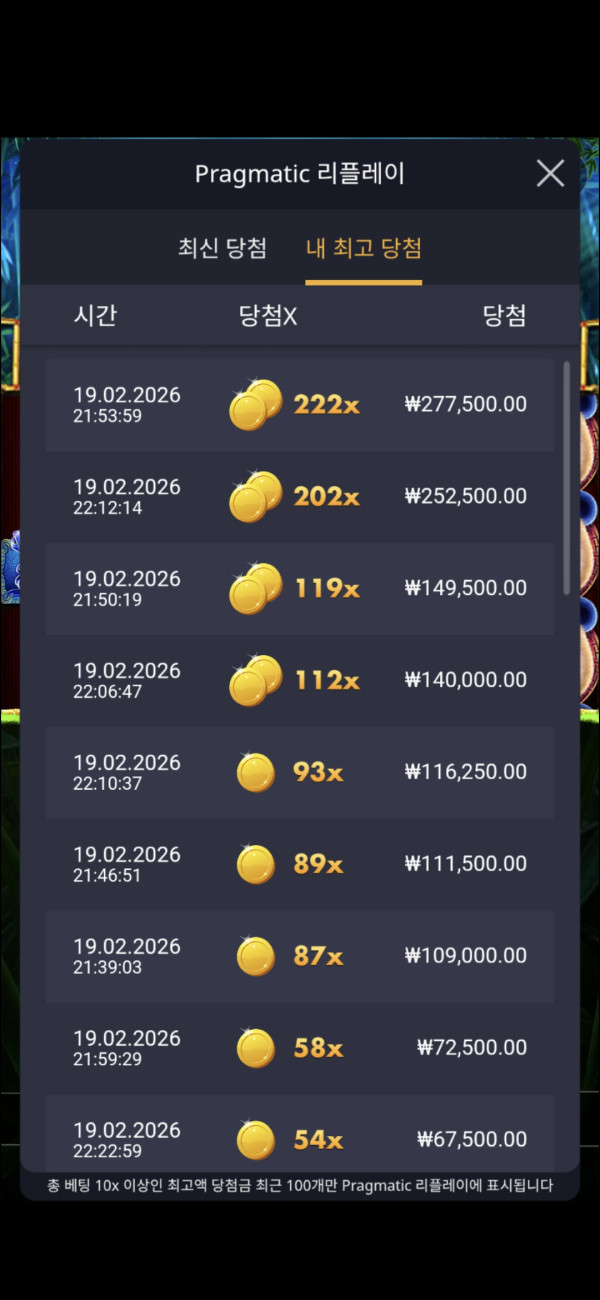The width and height of the screenshot is (600, 1300).
Task: Choose the 54x win replay
Action: (x=299, y=1139)
